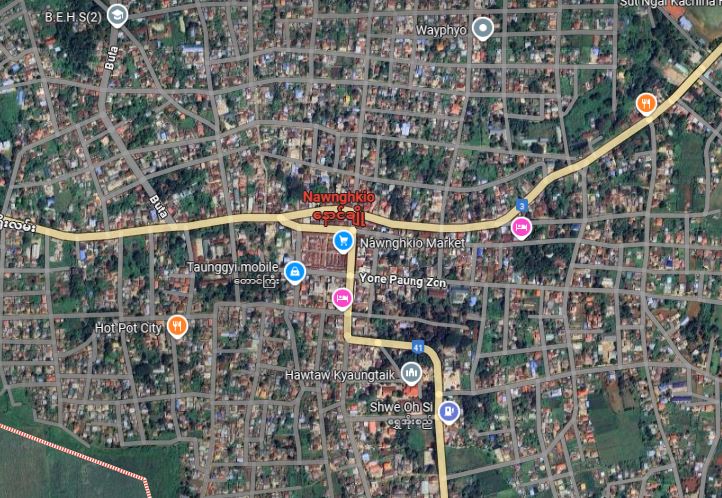Screen dimensions: 722x498
Task: Tap the B.E.H.S(2) school pin
Action: [x=117, y=15]
